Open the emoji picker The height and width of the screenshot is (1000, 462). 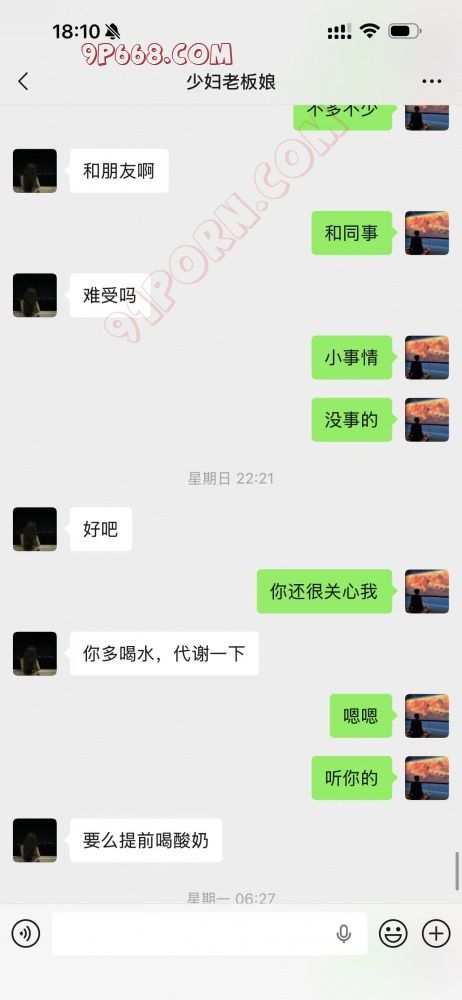(x=393, y=934)
